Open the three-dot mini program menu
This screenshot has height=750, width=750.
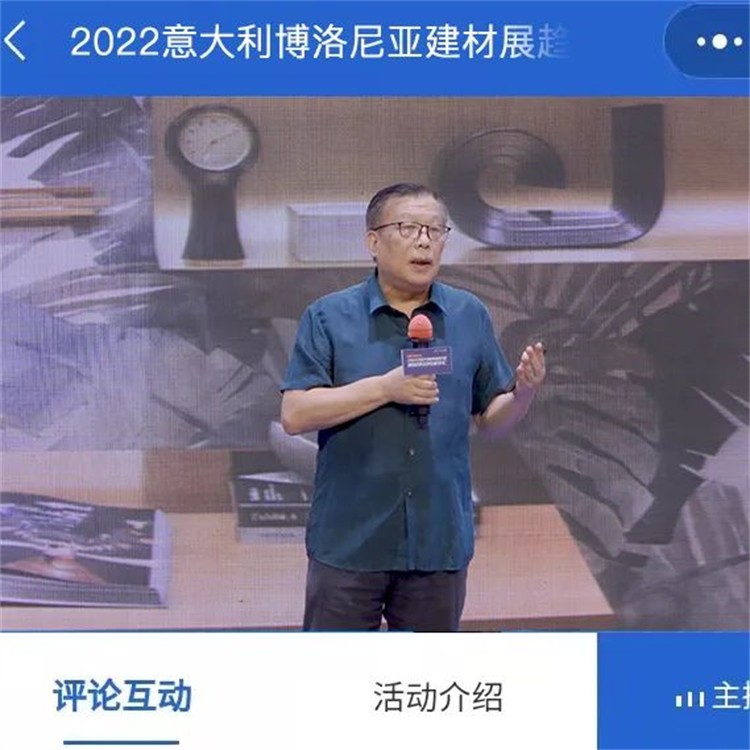(719, 42)
